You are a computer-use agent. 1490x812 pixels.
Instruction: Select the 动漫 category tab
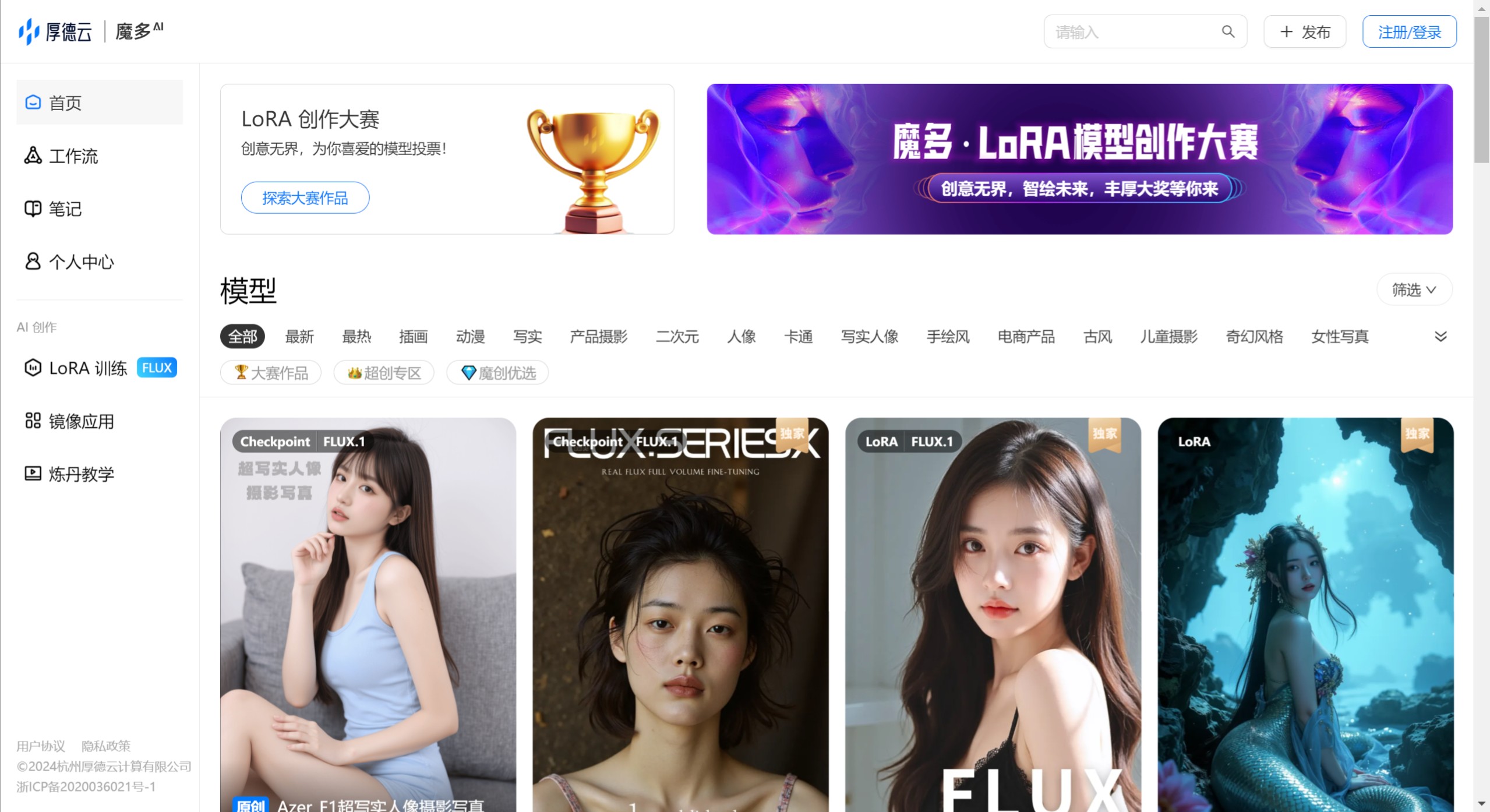470,337
